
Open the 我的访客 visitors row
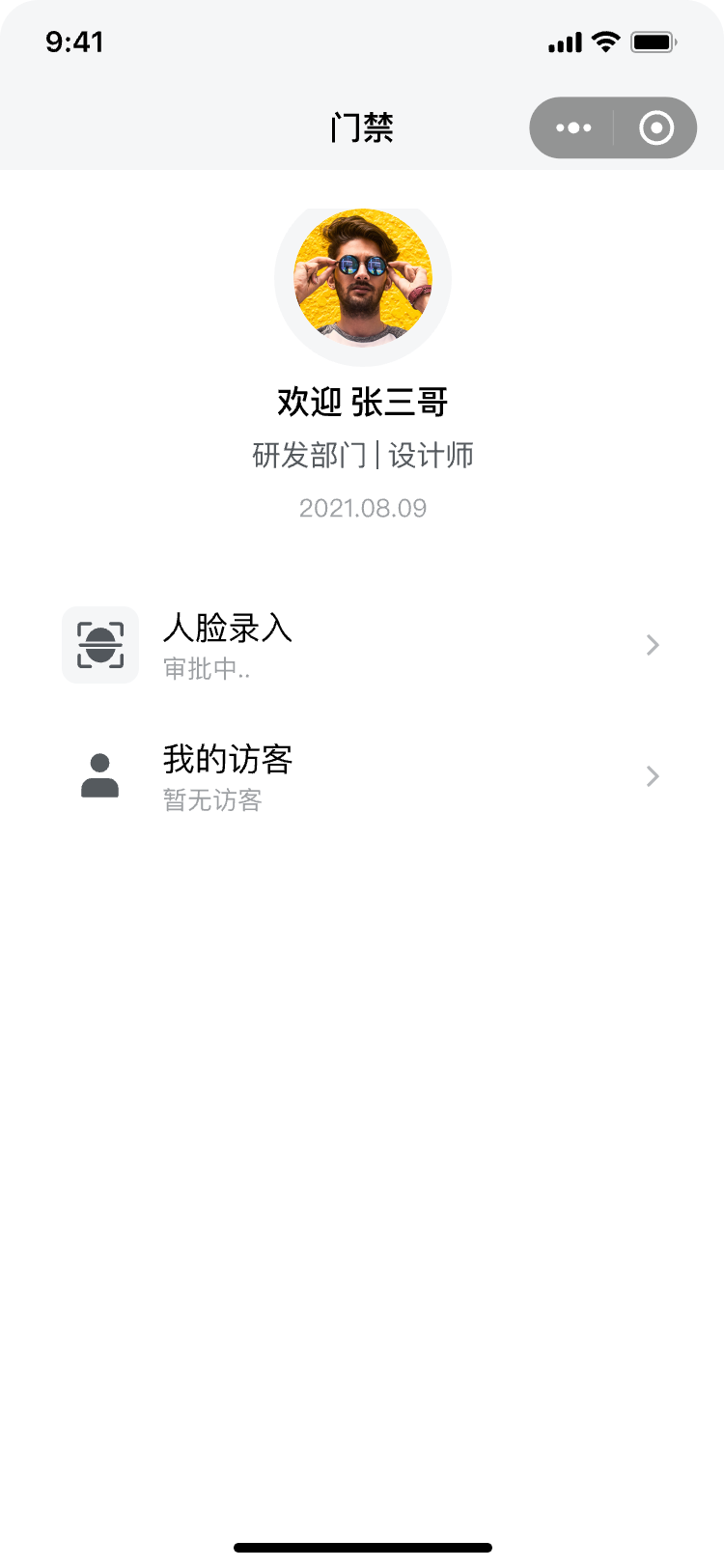(362, 776)
